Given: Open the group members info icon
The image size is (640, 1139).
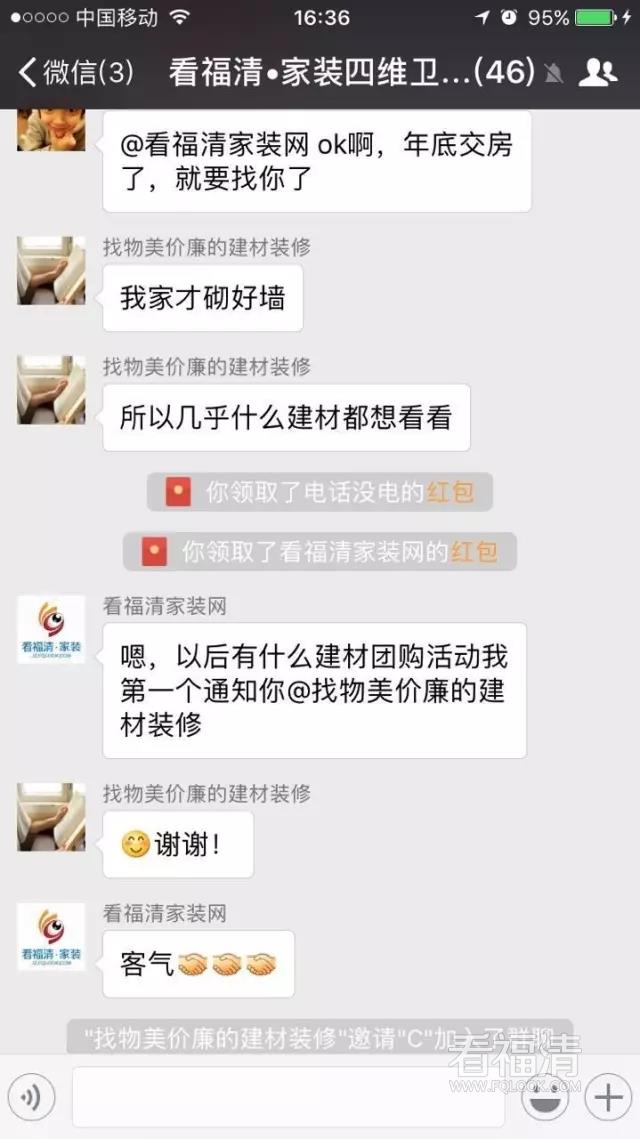Looking at the screenshot, I should click(598, 72).
